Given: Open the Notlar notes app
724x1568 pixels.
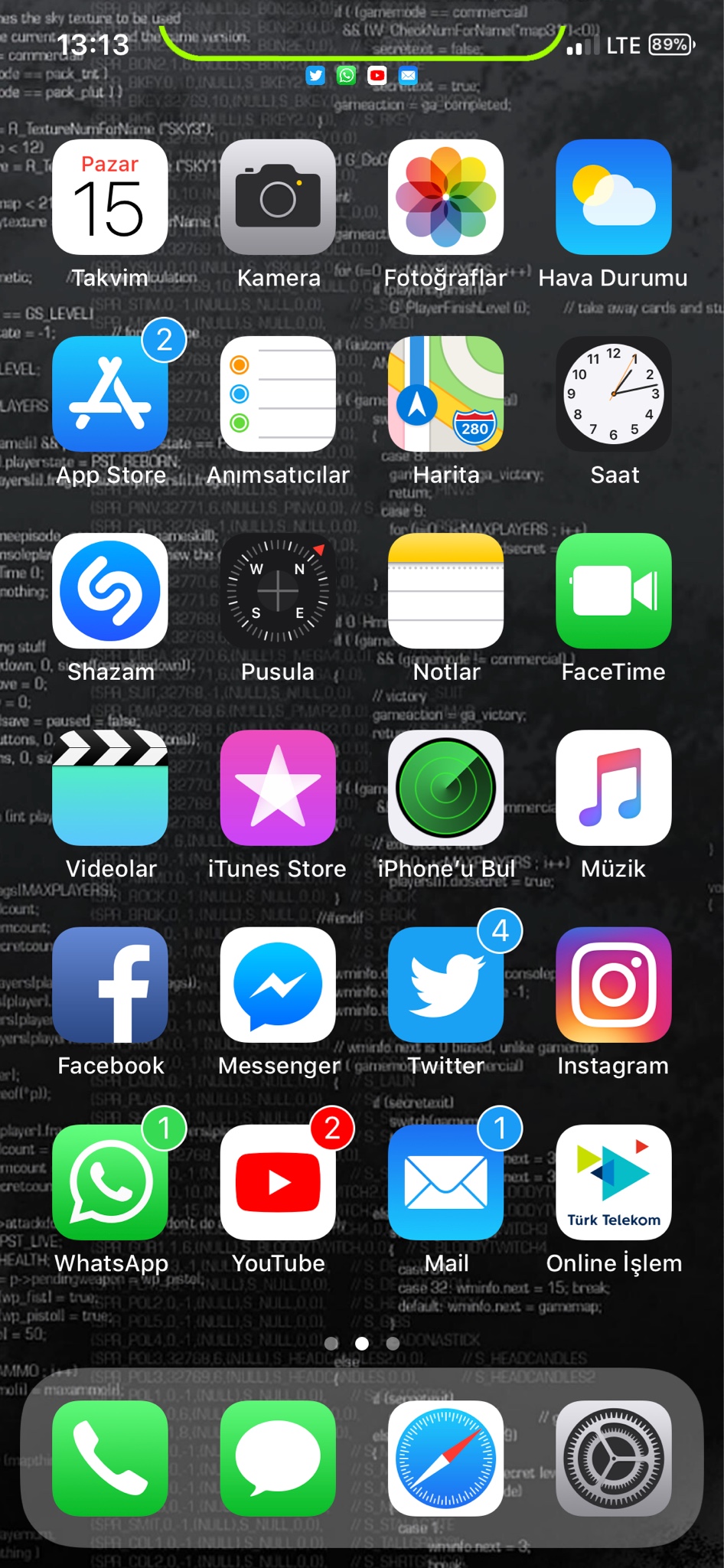Looking at the screenshot, I should [x=445, y=590].
